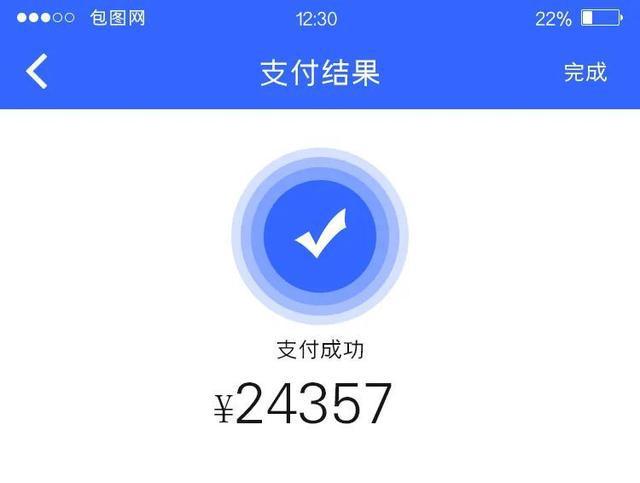Tap 完成 to finish
The height and width of the screenshot is (483, 640).
tap(585, 72)
